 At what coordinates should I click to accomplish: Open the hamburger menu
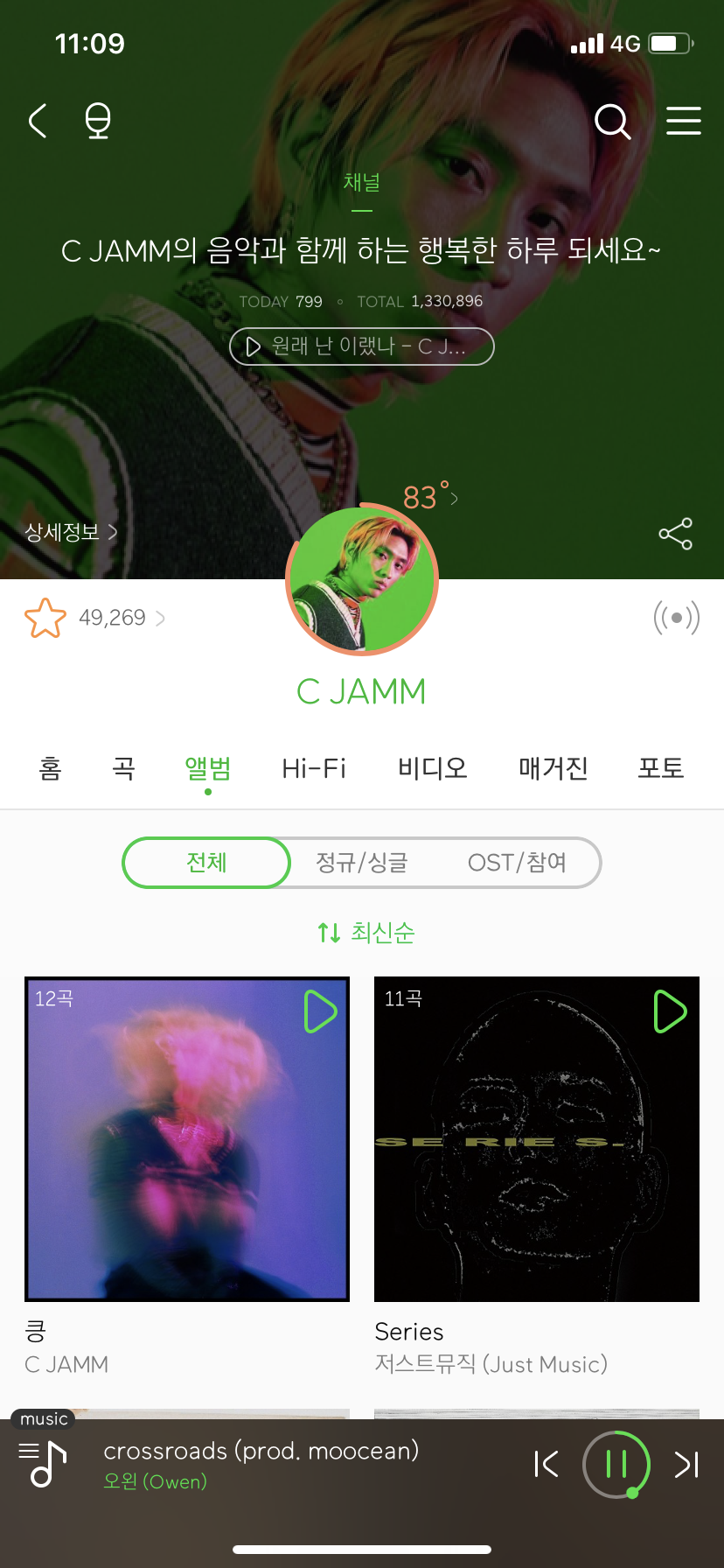point(683,121)
